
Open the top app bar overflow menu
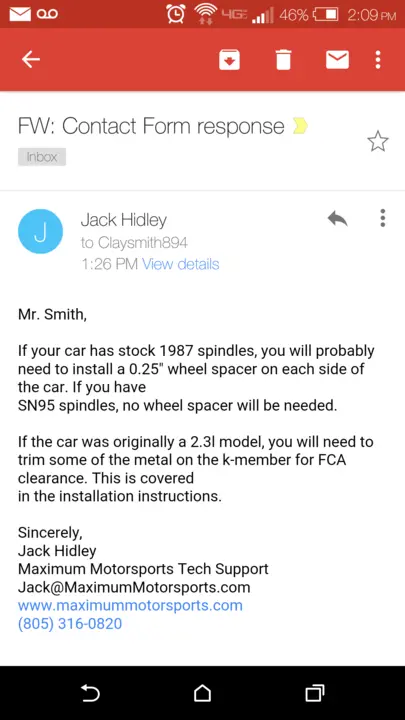pos(378,60)
